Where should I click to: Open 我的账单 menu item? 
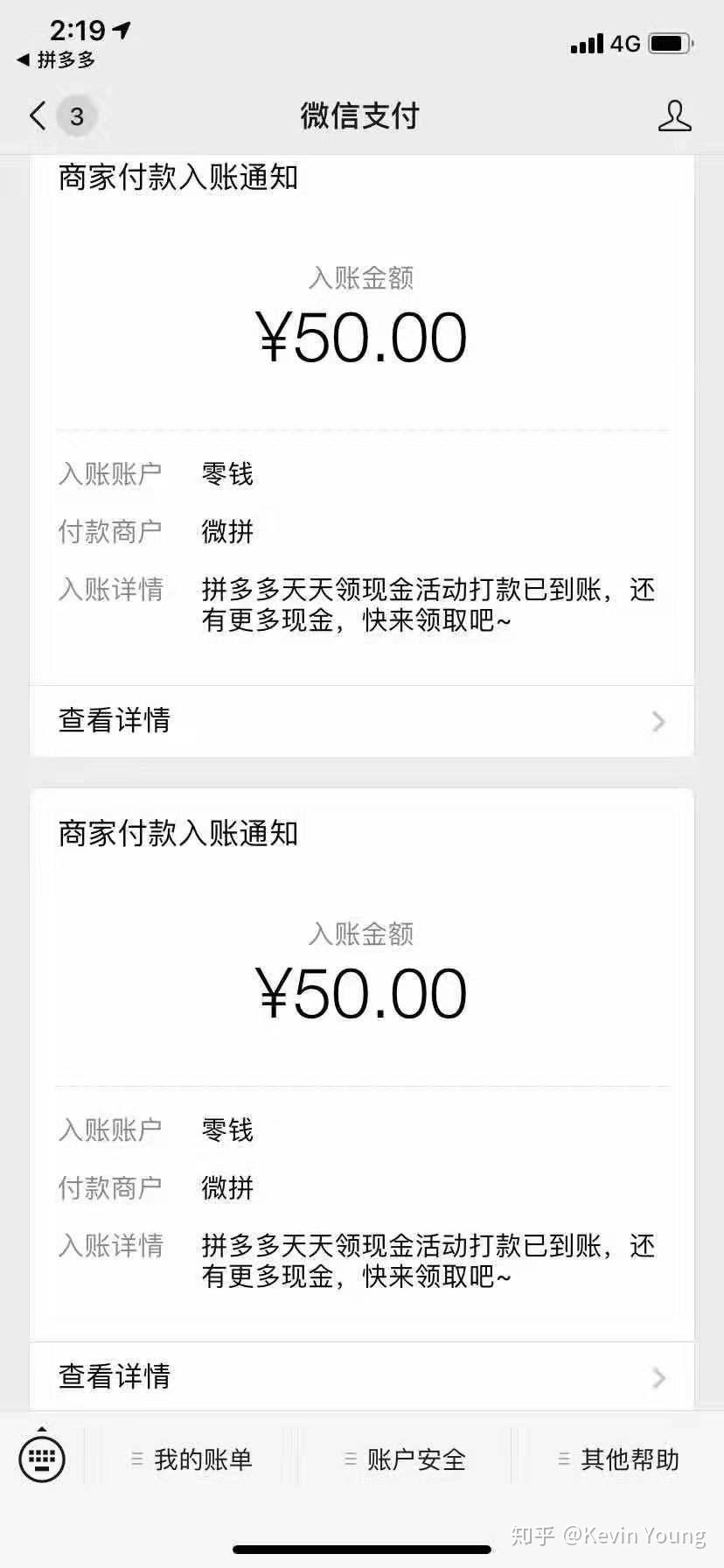203,1459
